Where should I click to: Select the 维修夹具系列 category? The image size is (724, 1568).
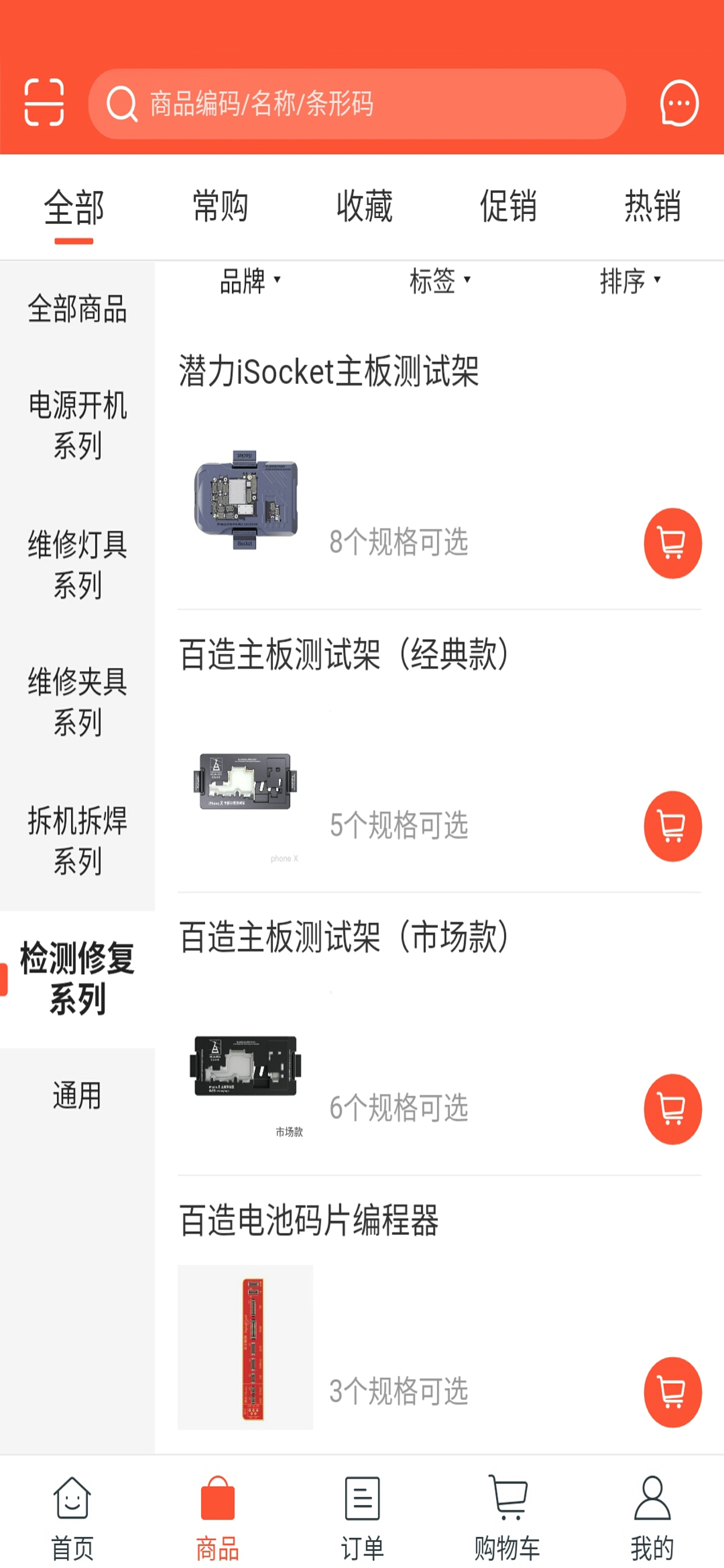(x=78, y=702)
